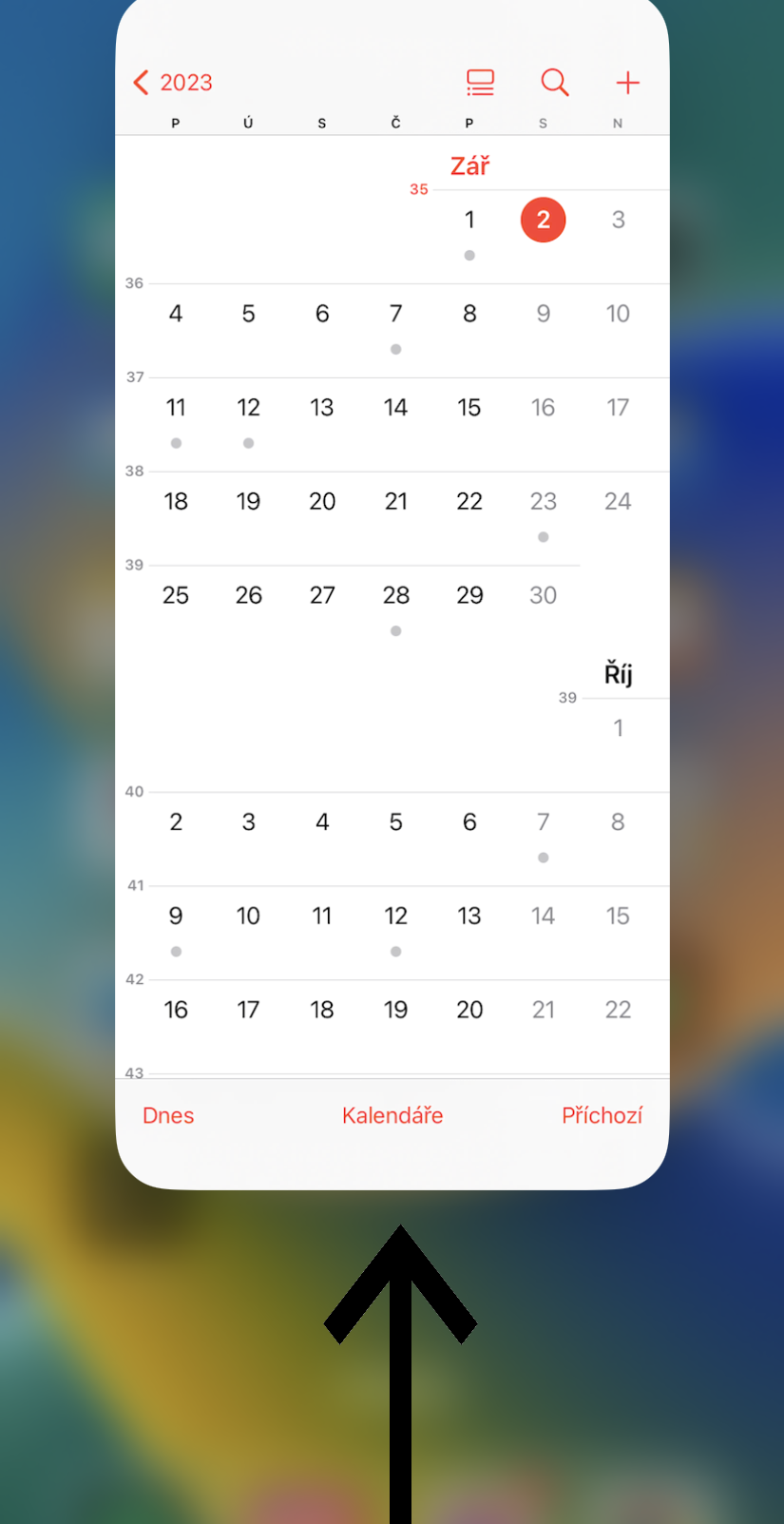
Task: Toggle the event list view icon
Action: tap(481, 83)
